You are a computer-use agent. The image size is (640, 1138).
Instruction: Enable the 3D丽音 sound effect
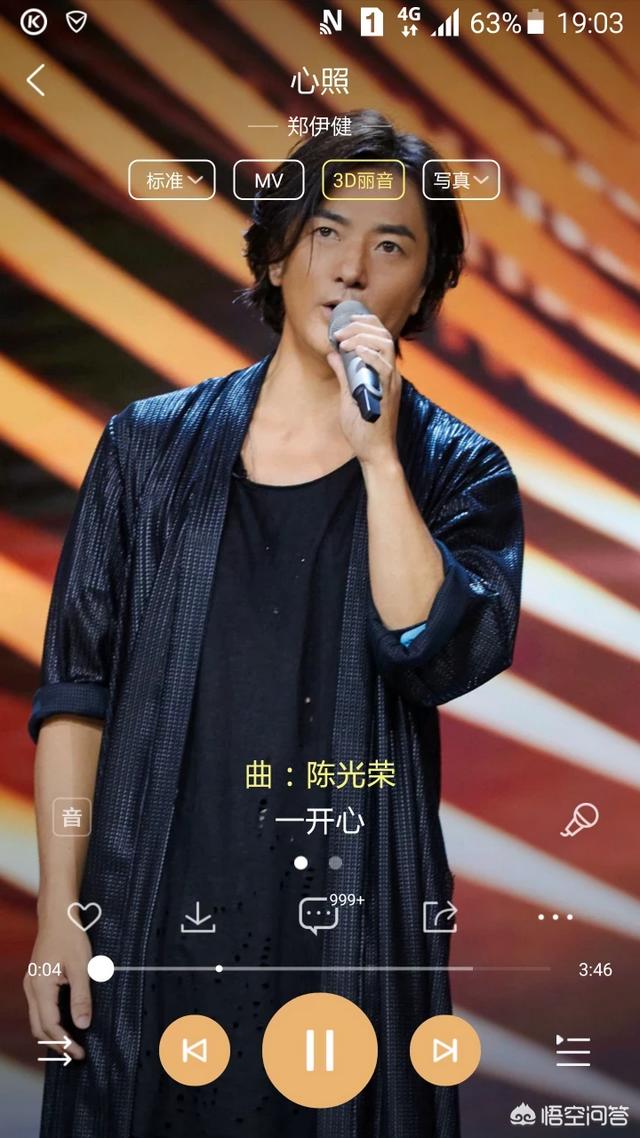[x=363, y=180]
